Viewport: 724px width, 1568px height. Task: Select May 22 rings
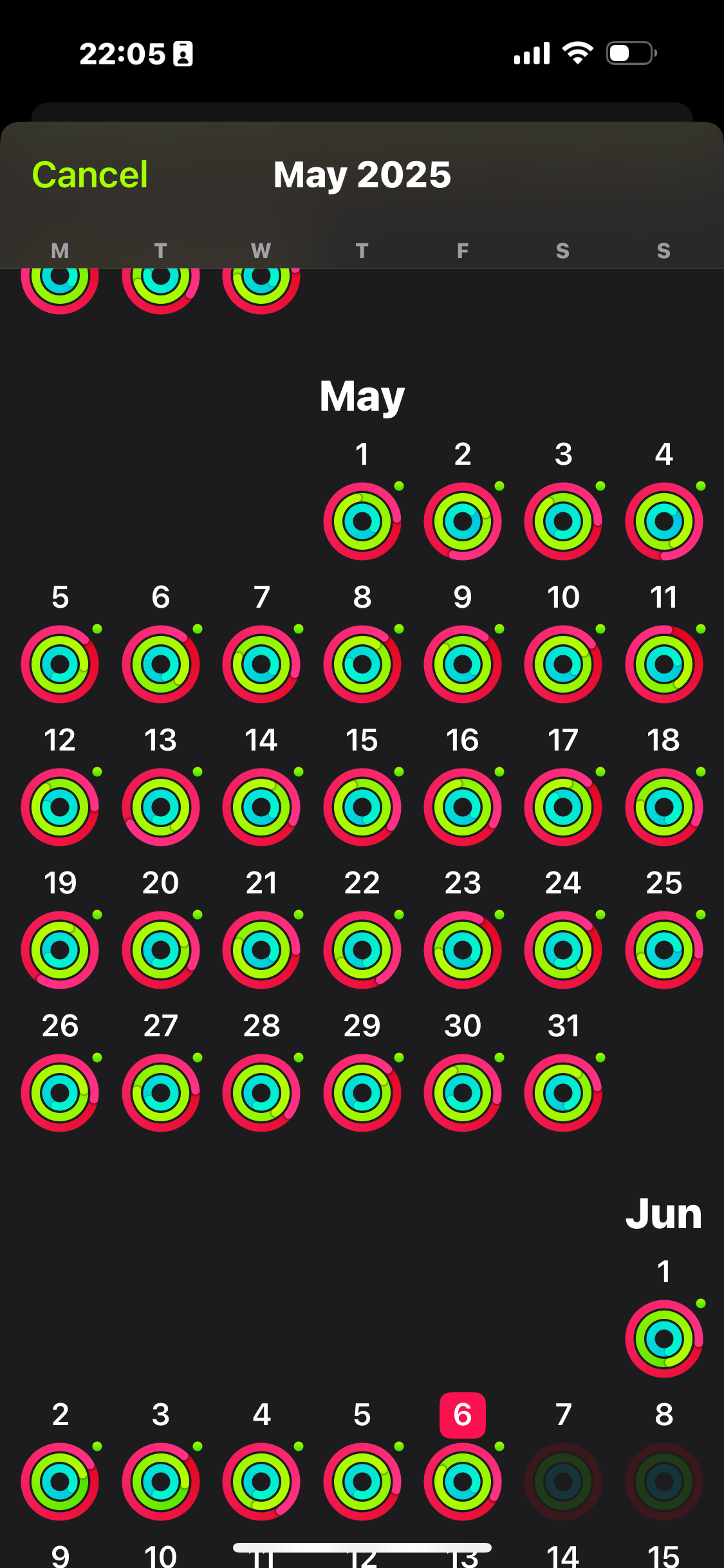coord(362,949)
